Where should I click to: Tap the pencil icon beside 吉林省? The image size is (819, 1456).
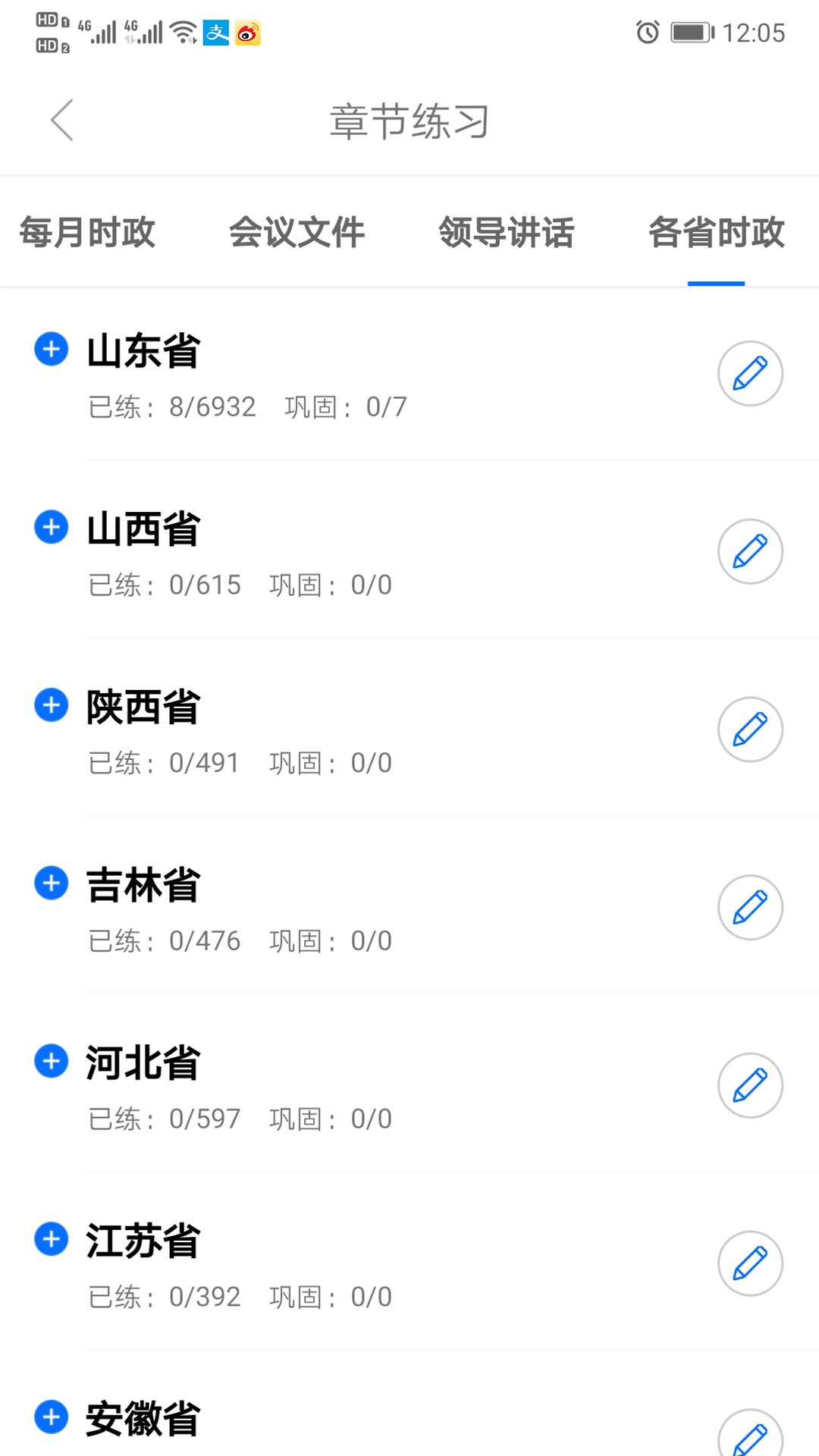tap(750, 908)
